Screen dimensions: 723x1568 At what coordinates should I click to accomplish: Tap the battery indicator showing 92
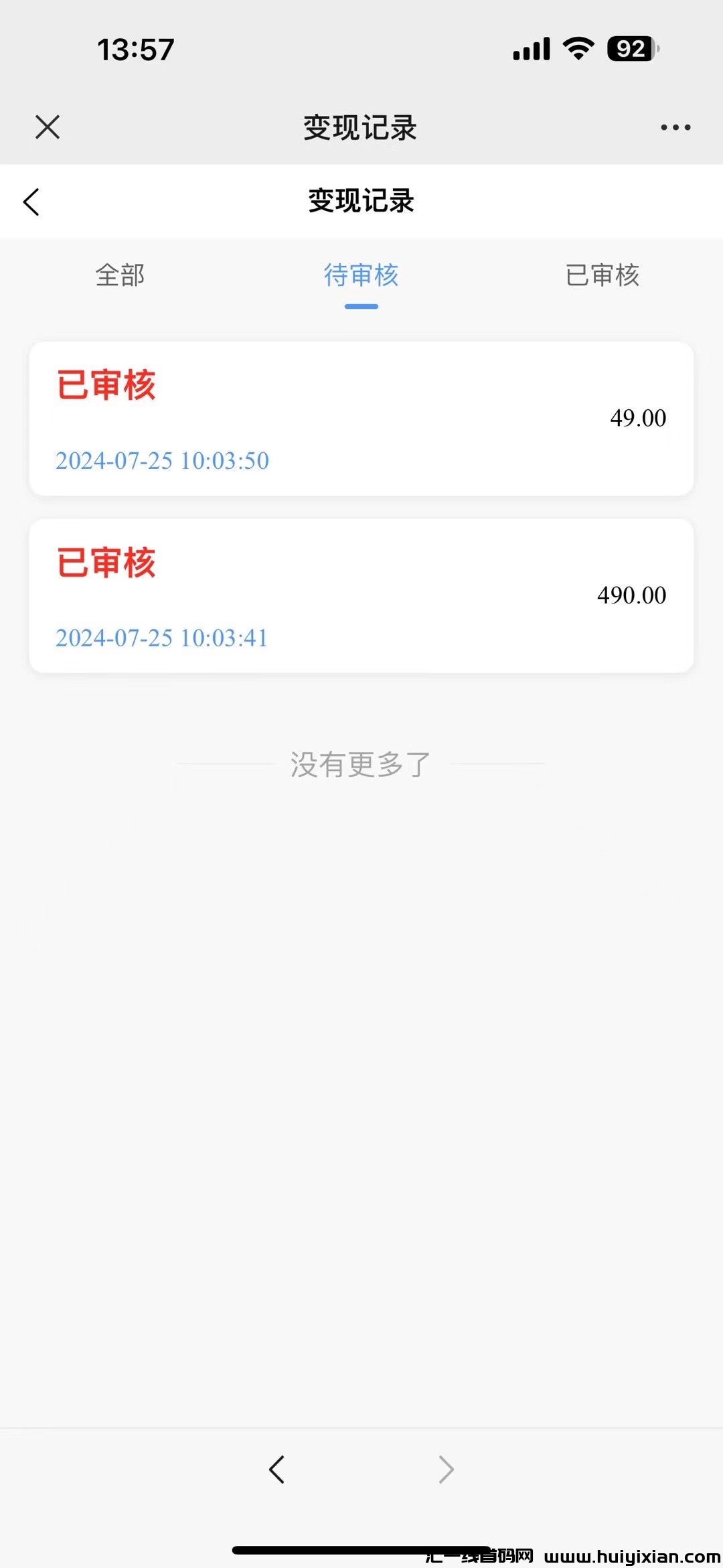pyautogui.click(x=630, y=48)
